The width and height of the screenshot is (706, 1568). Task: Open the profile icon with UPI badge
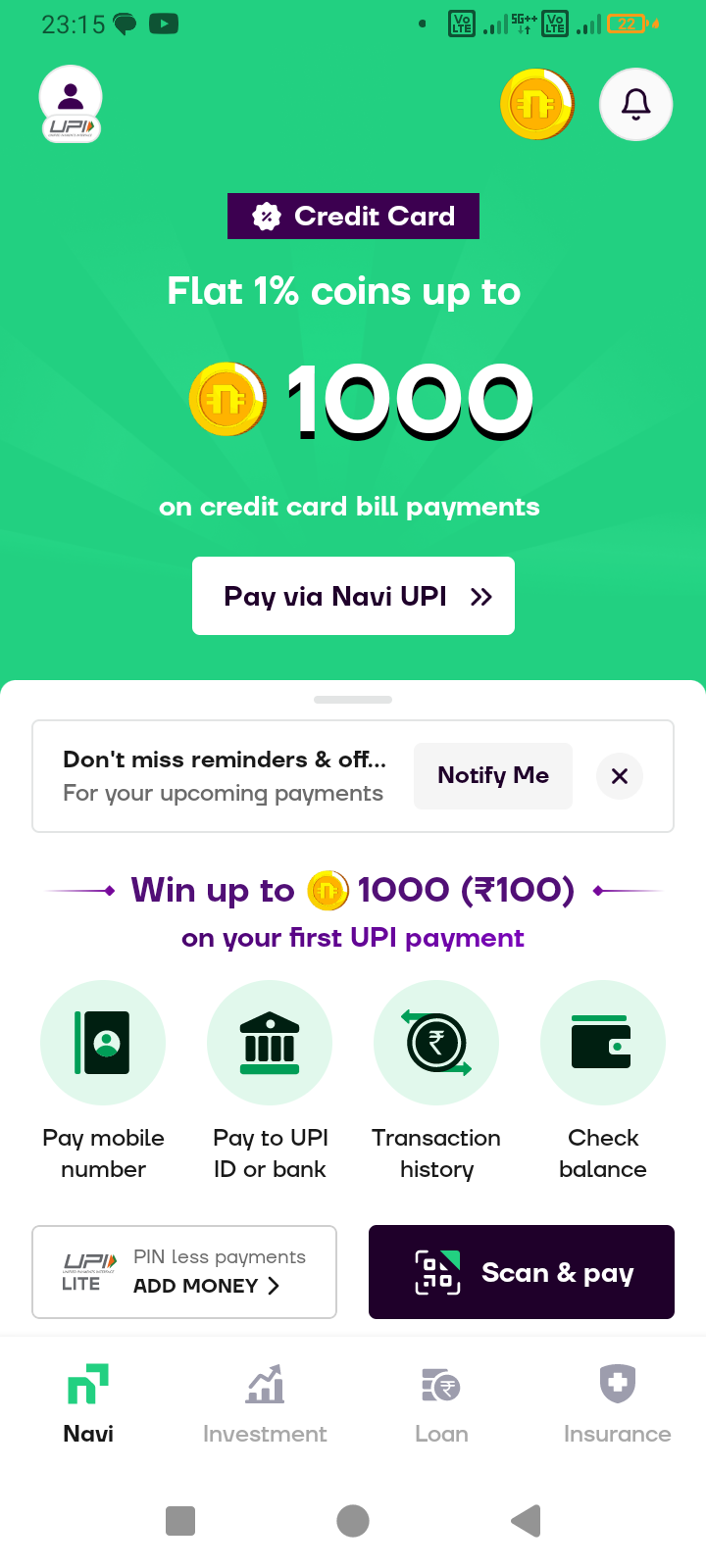click(71, 104)
